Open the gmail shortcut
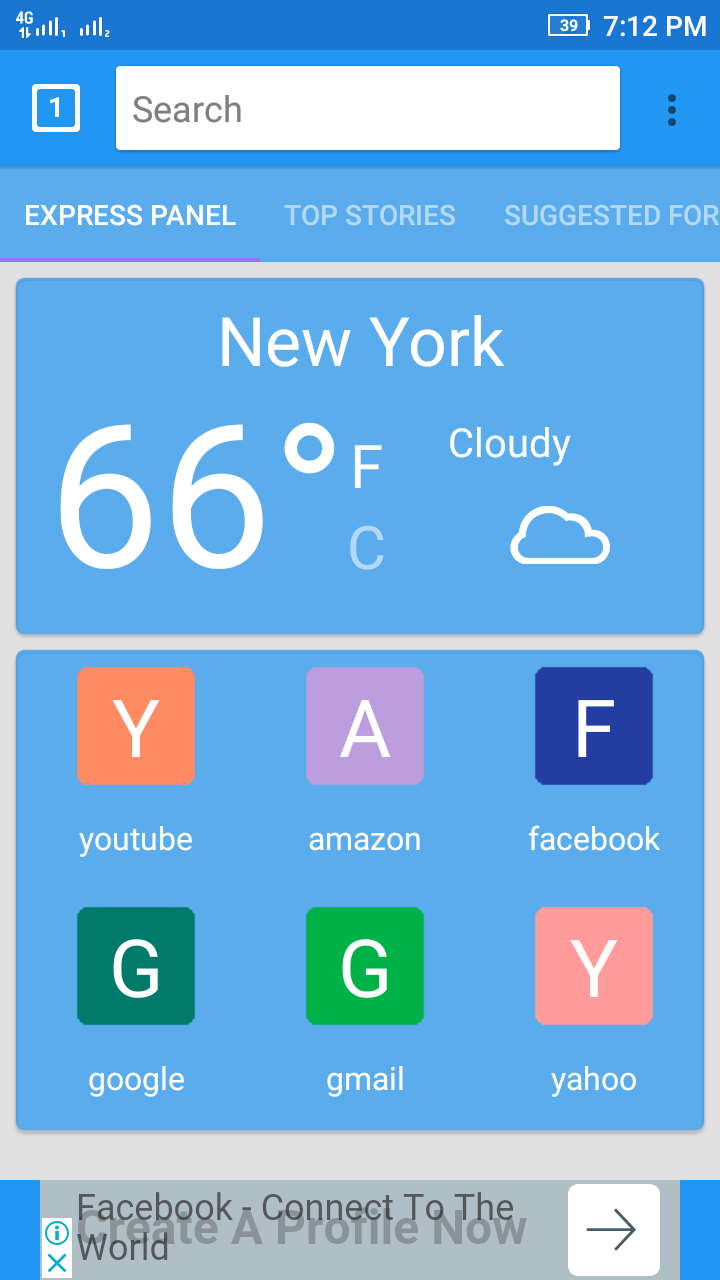The height and width of the screenshot is (1280, 720). (365, 966)
